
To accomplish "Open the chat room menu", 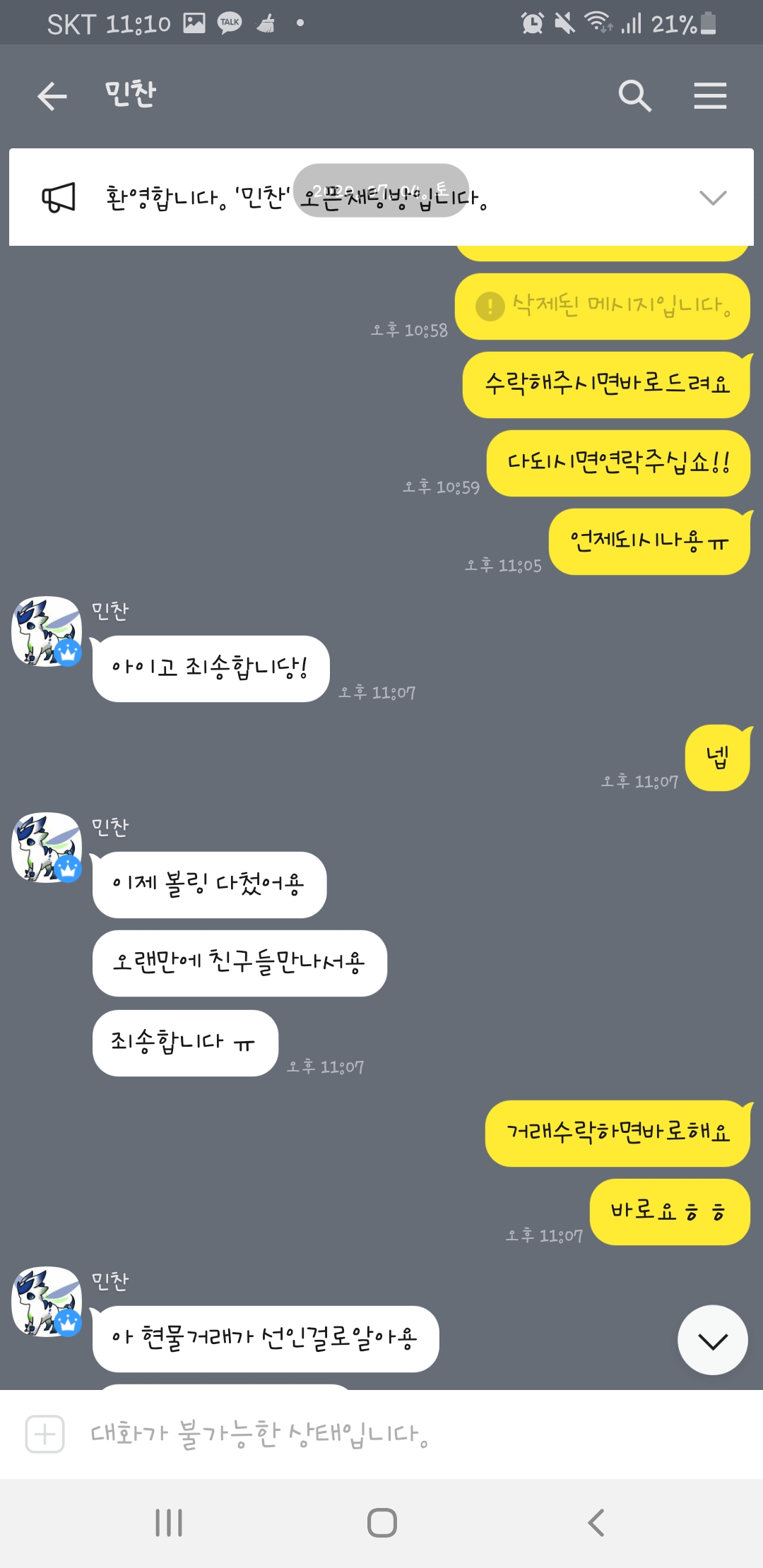I will pyautogui.click(x=710, y=96).
